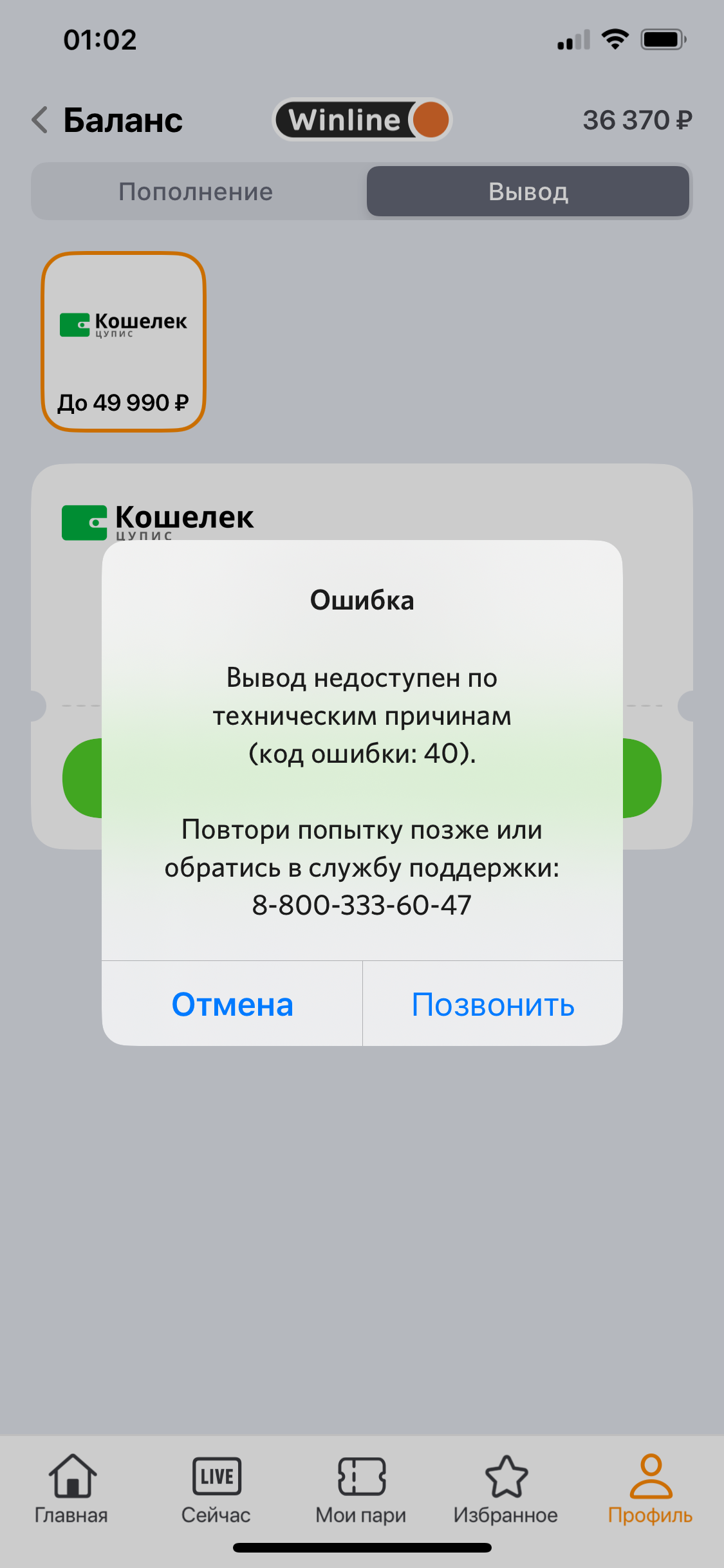This screenshot has height=1568, width=724.
Task: Go back from the Баланс screen
Action: click(40, 120)
